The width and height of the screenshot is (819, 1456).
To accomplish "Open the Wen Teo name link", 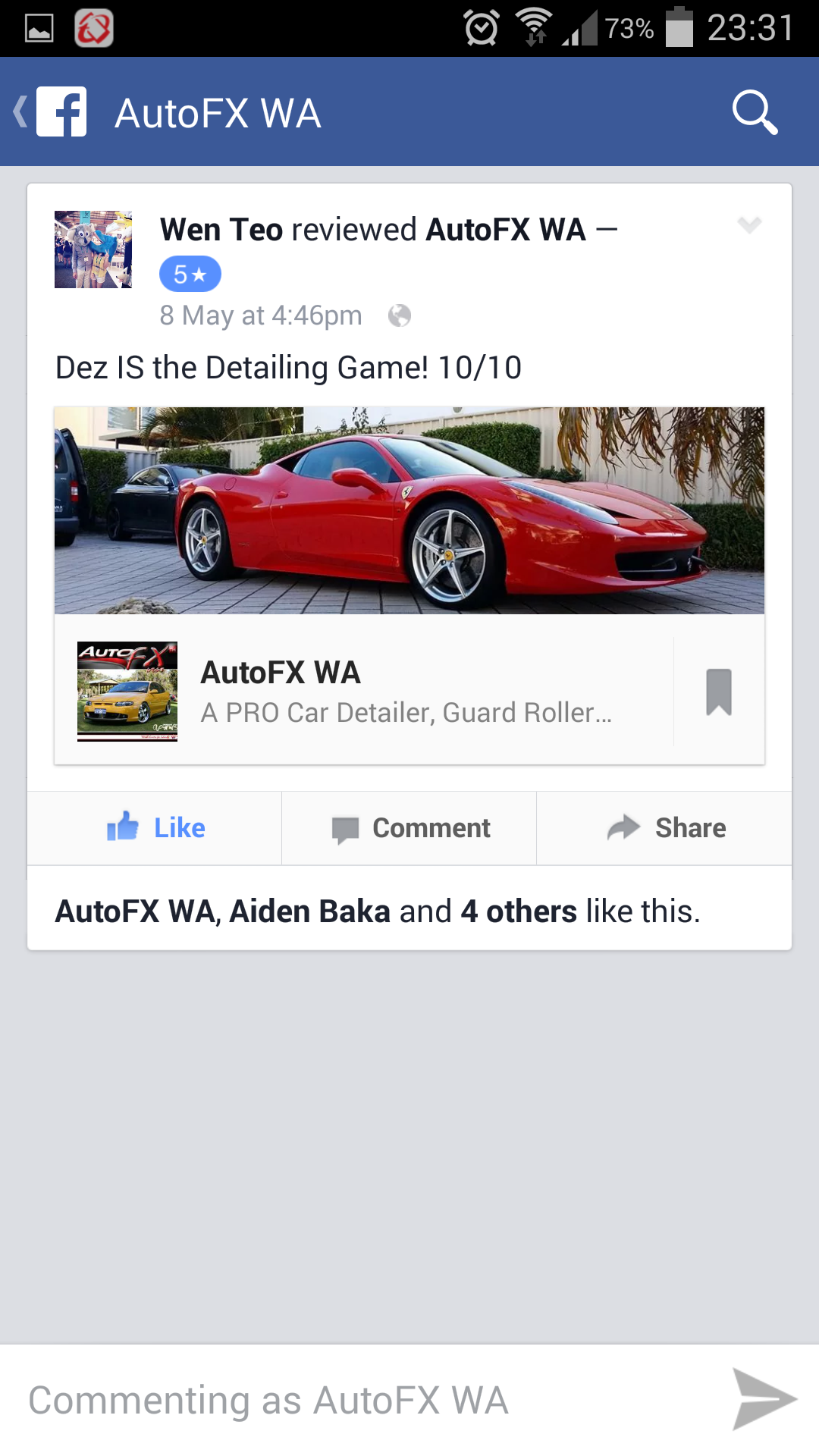I will point(221,230).
